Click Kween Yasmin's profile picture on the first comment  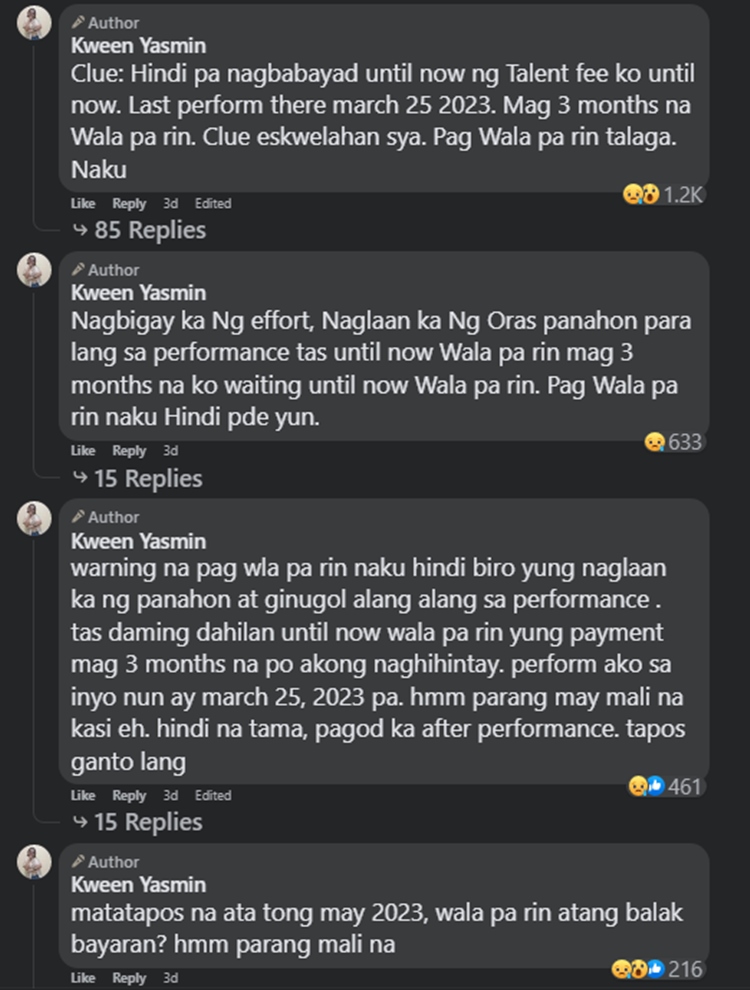click(33, 22)
